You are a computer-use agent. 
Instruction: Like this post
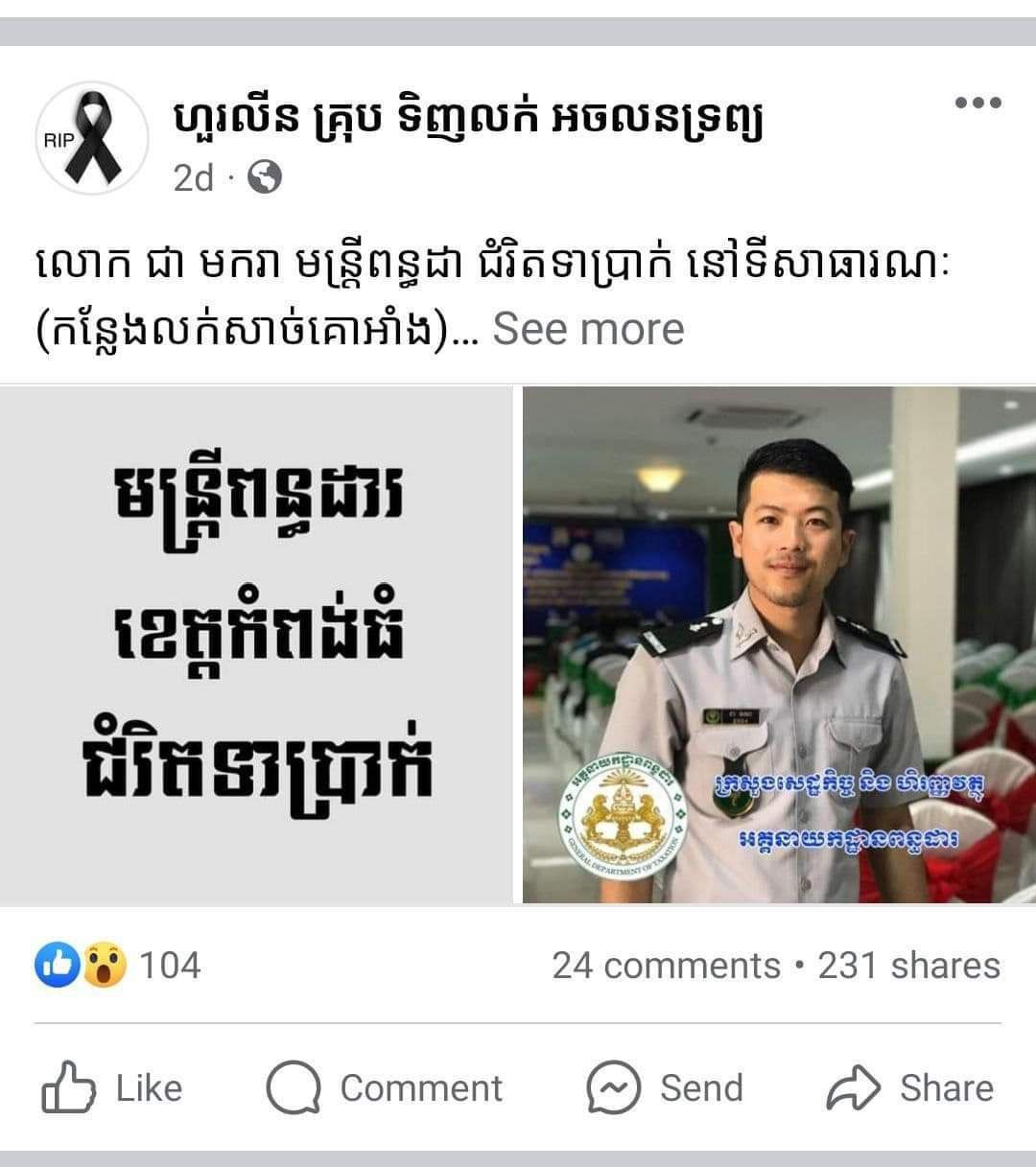[x=113, y=1088]
